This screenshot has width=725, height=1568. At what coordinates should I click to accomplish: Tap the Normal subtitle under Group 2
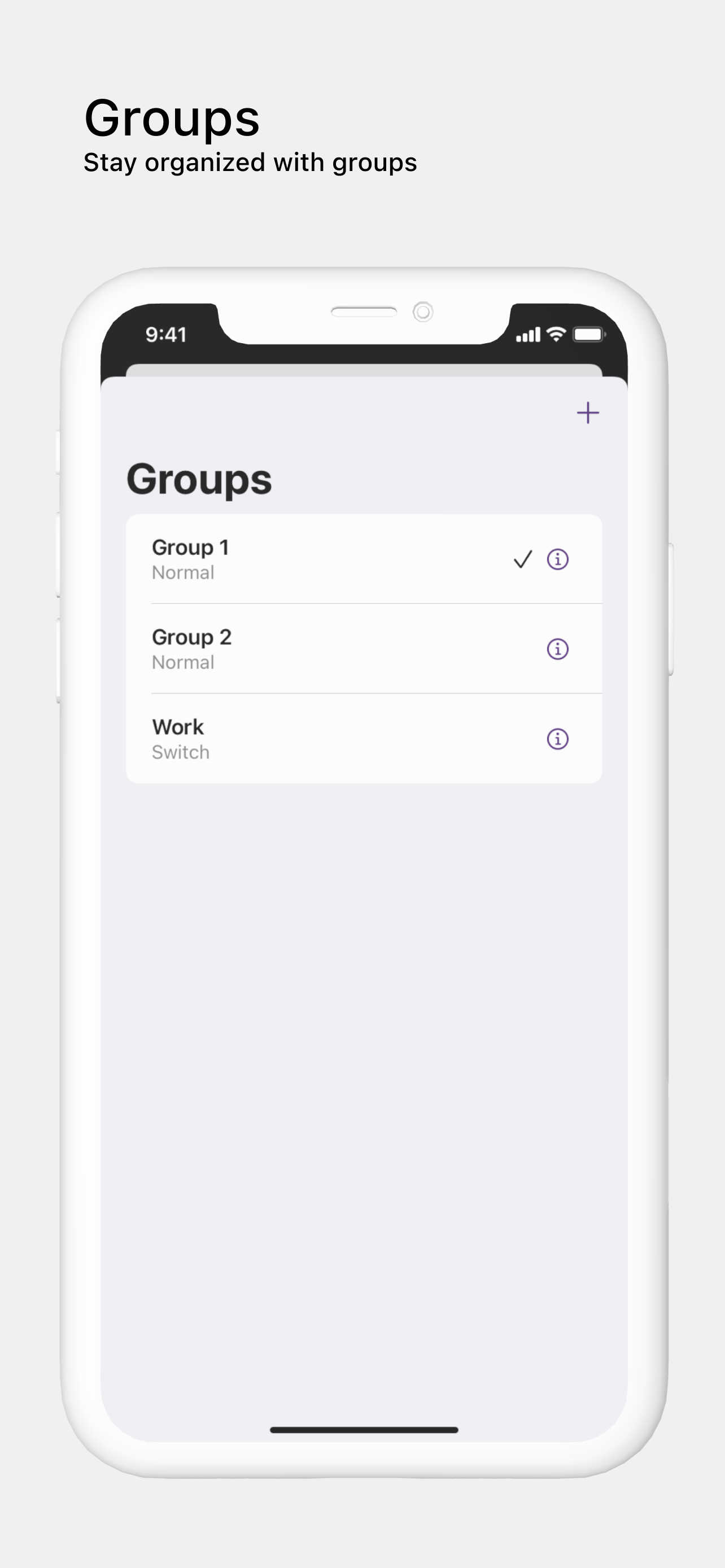click(182, 662)
